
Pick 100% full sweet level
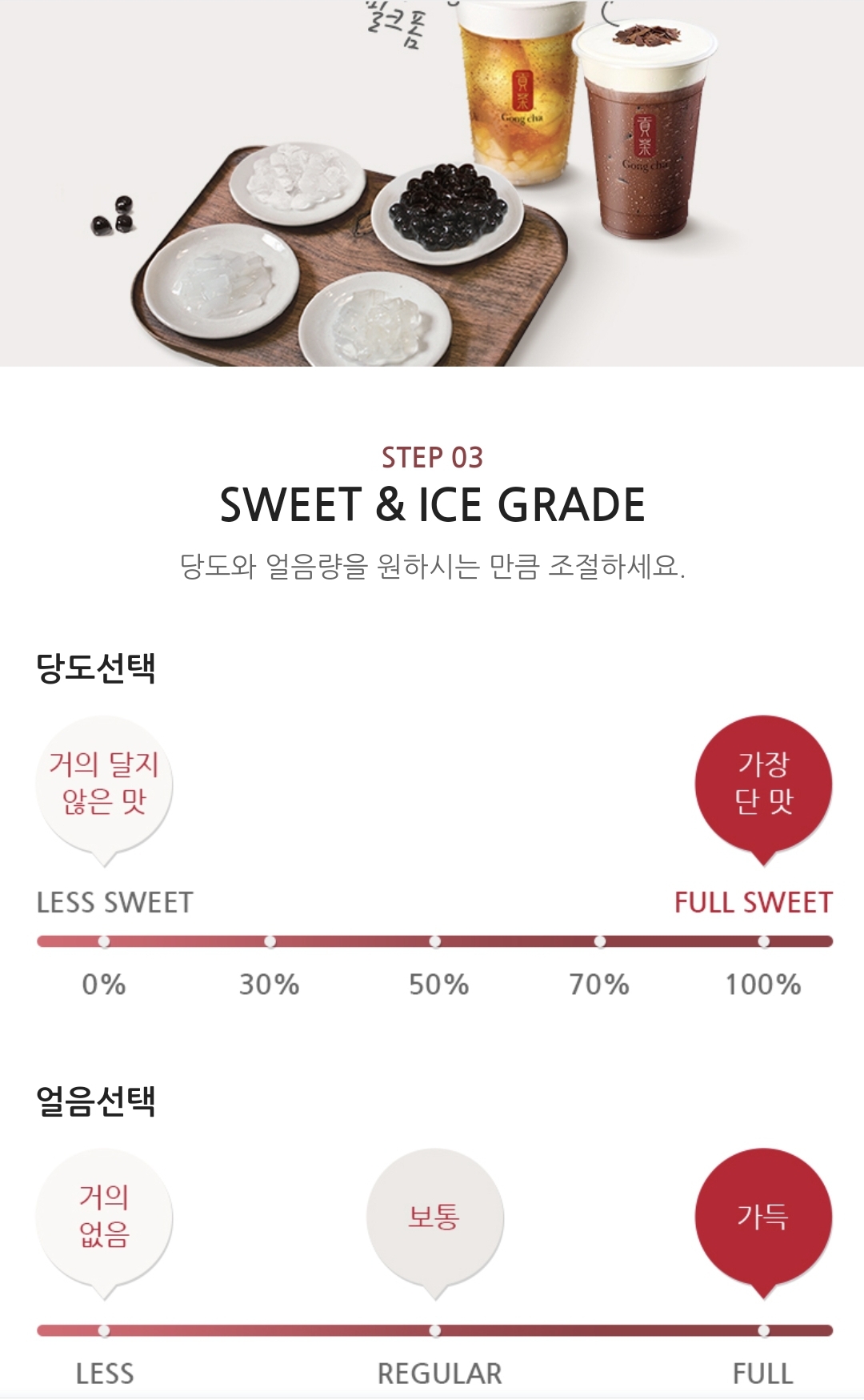click(x=763, y=941)
